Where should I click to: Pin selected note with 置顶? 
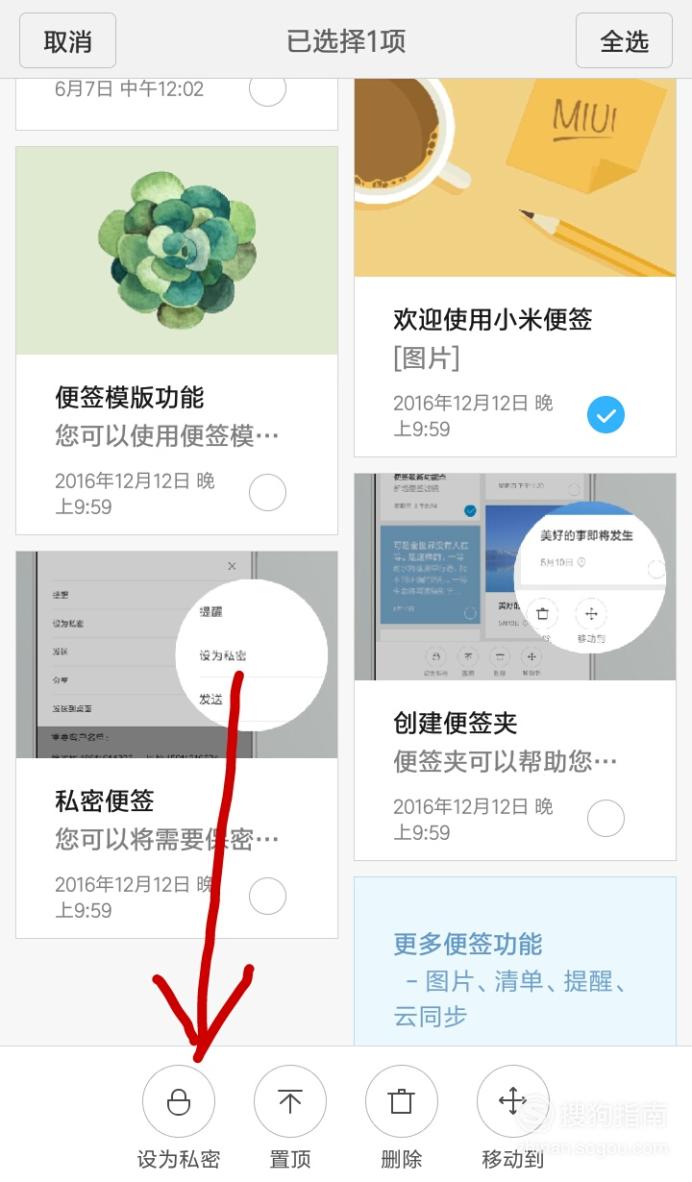(290, 1102)
